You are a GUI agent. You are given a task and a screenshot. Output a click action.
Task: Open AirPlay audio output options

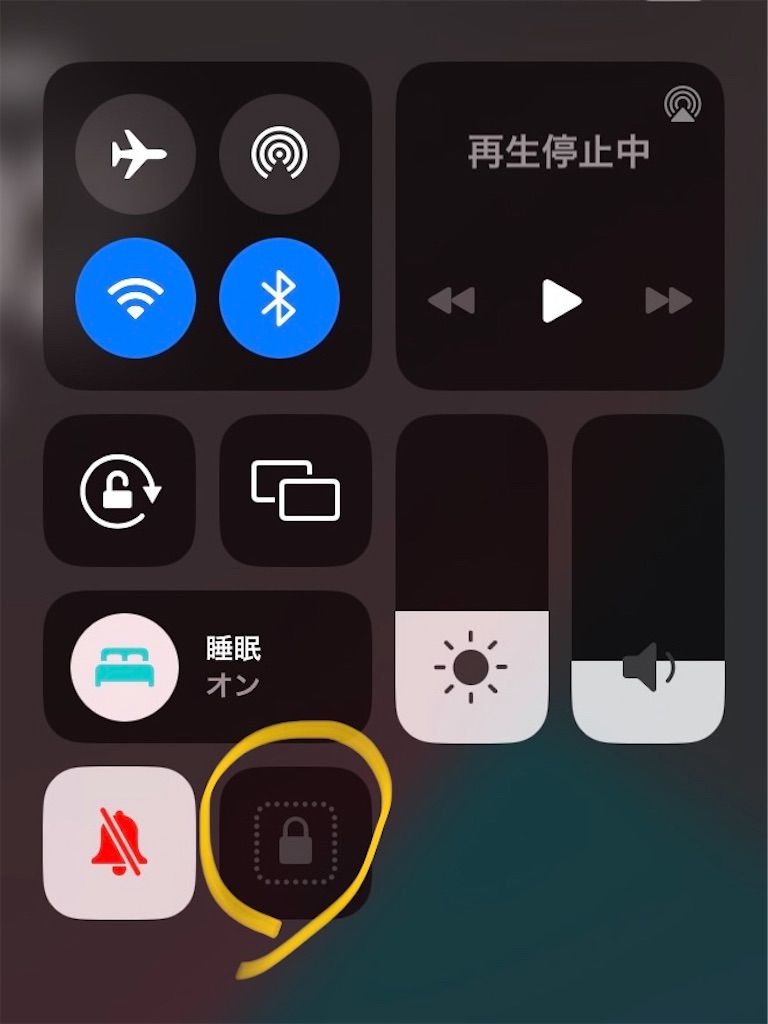[x=682, y=104]
